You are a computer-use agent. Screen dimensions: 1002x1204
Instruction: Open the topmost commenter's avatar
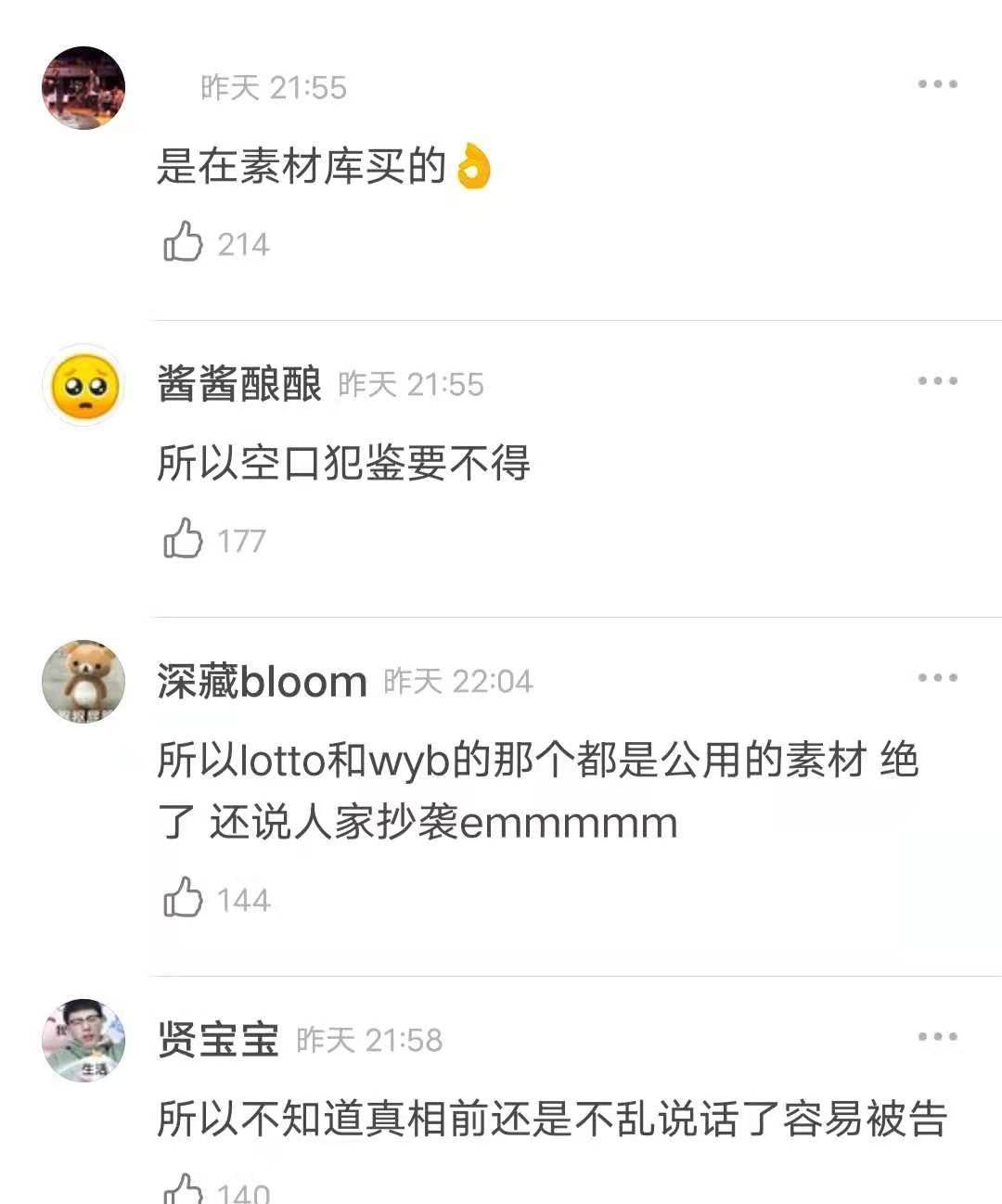coord(83,88)
